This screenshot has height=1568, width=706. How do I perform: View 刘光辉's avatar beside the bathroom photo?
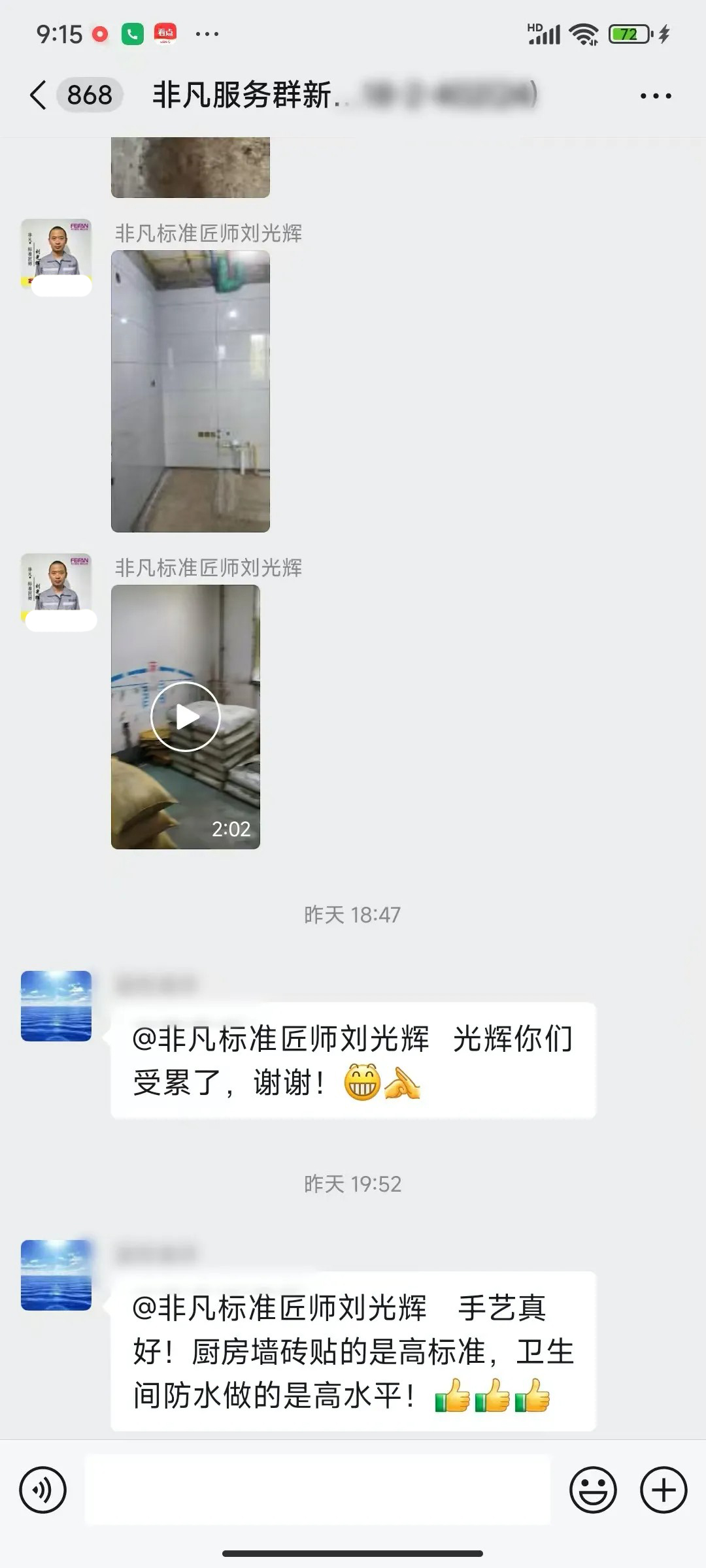[x=56, y=253]
